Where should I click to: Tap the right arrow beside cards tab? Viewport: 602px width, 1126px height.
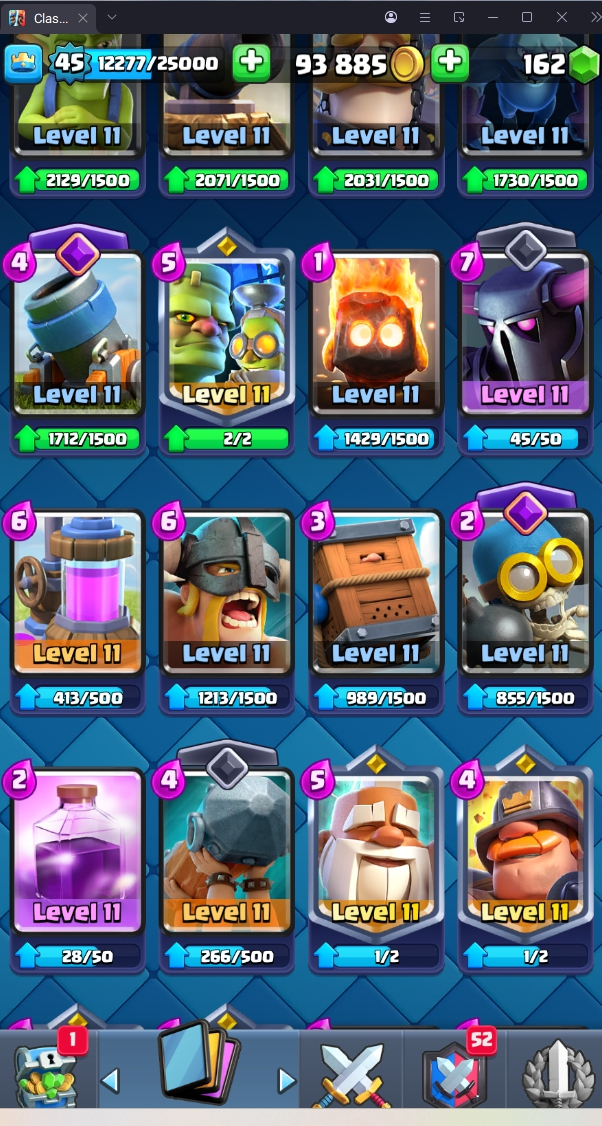pyautogui.click(x=287, y=1080)
